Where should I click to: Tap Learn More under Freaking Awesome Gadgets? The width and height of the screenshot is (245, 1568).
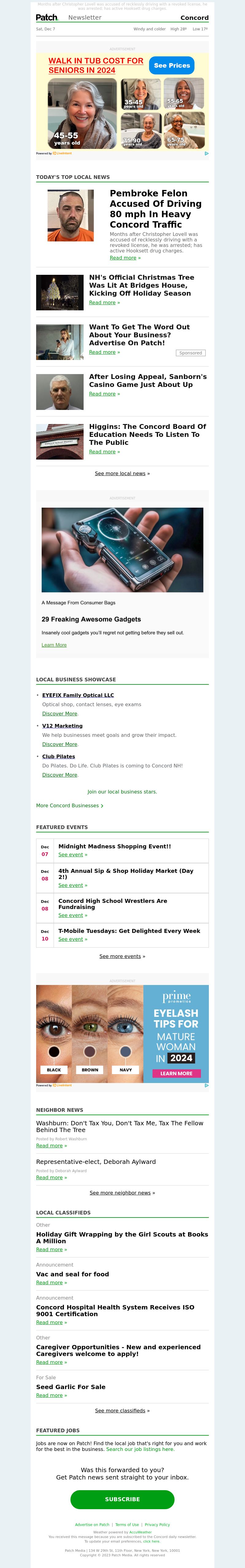pyautogui.click(x=54, y=645)
